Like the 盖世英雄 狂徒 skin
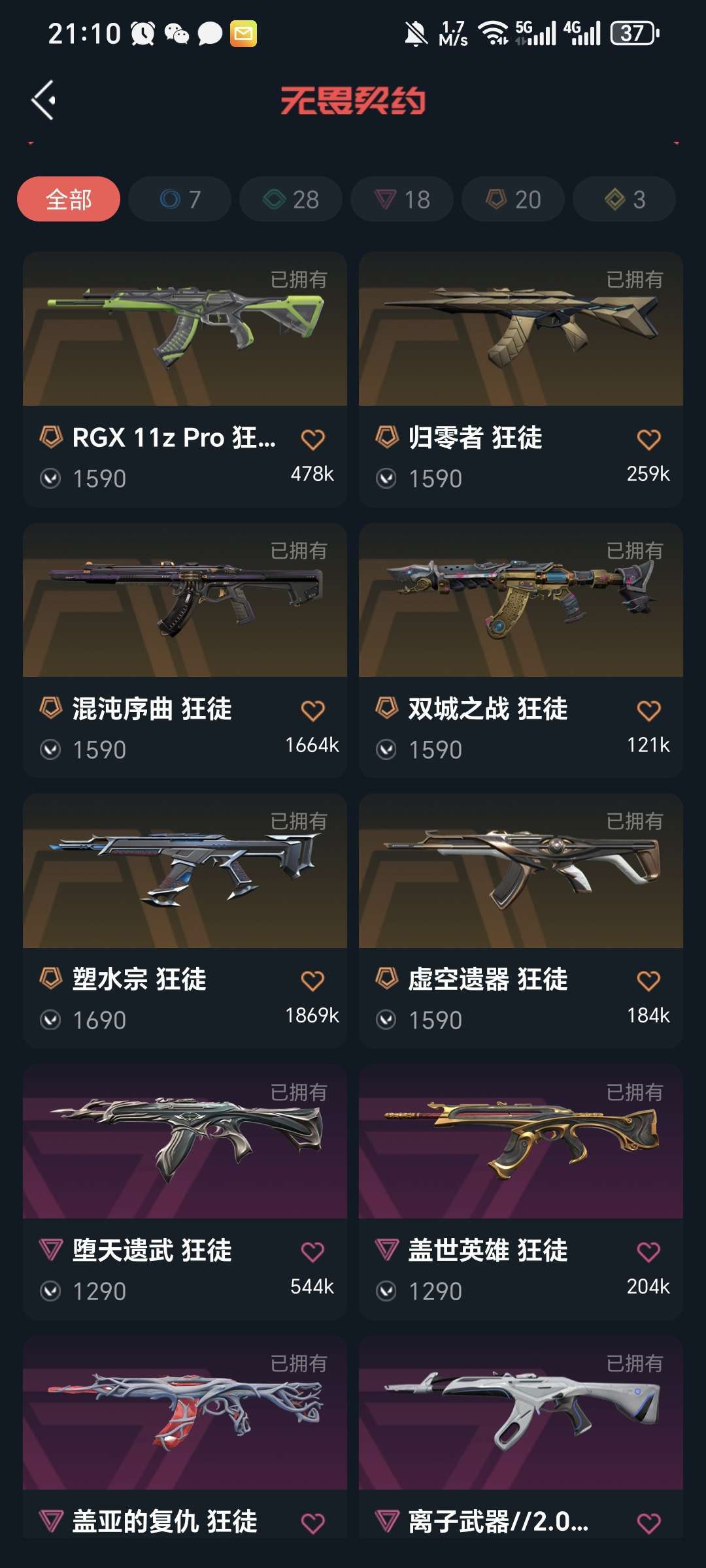The image size is (706, 1568). pyautogui.click(x=648, y=1252)
